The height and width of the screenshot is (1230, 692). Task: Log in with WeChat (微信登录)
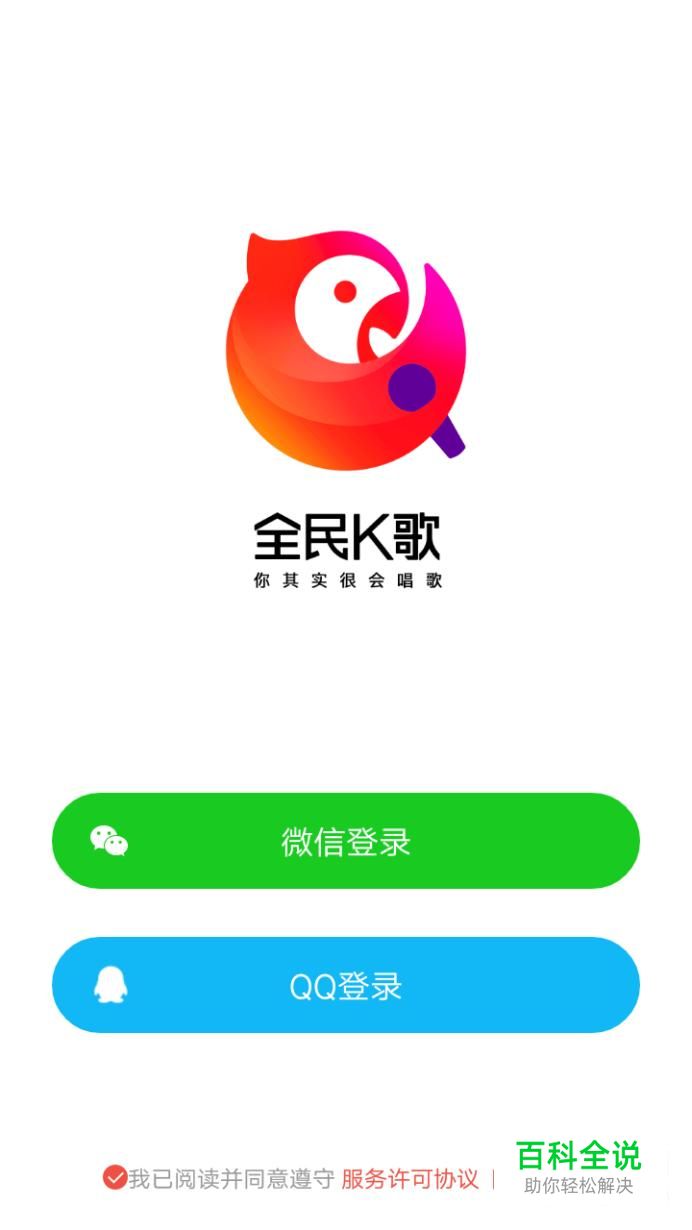click(x=345, y=841)
